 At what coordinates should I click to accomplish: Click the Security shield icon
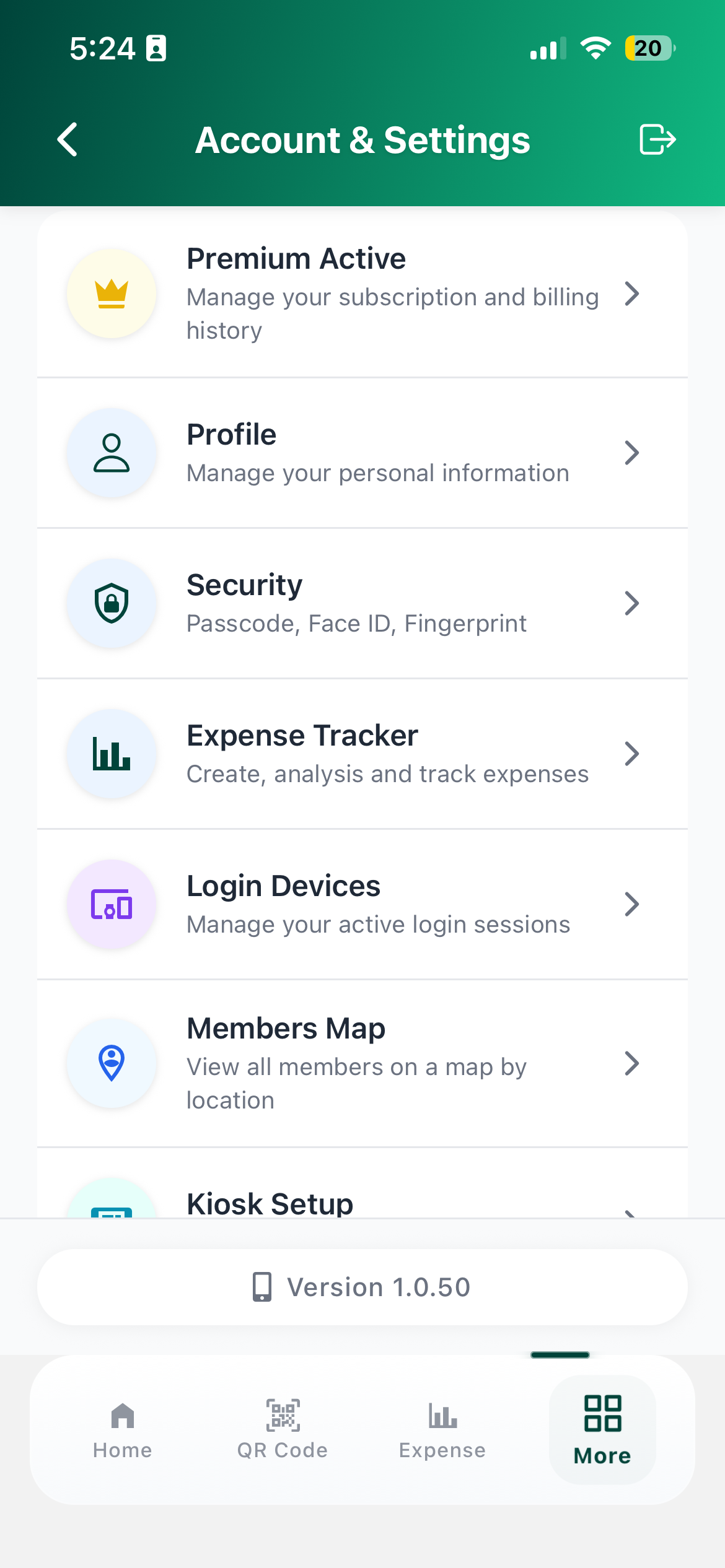click(111, 603)
